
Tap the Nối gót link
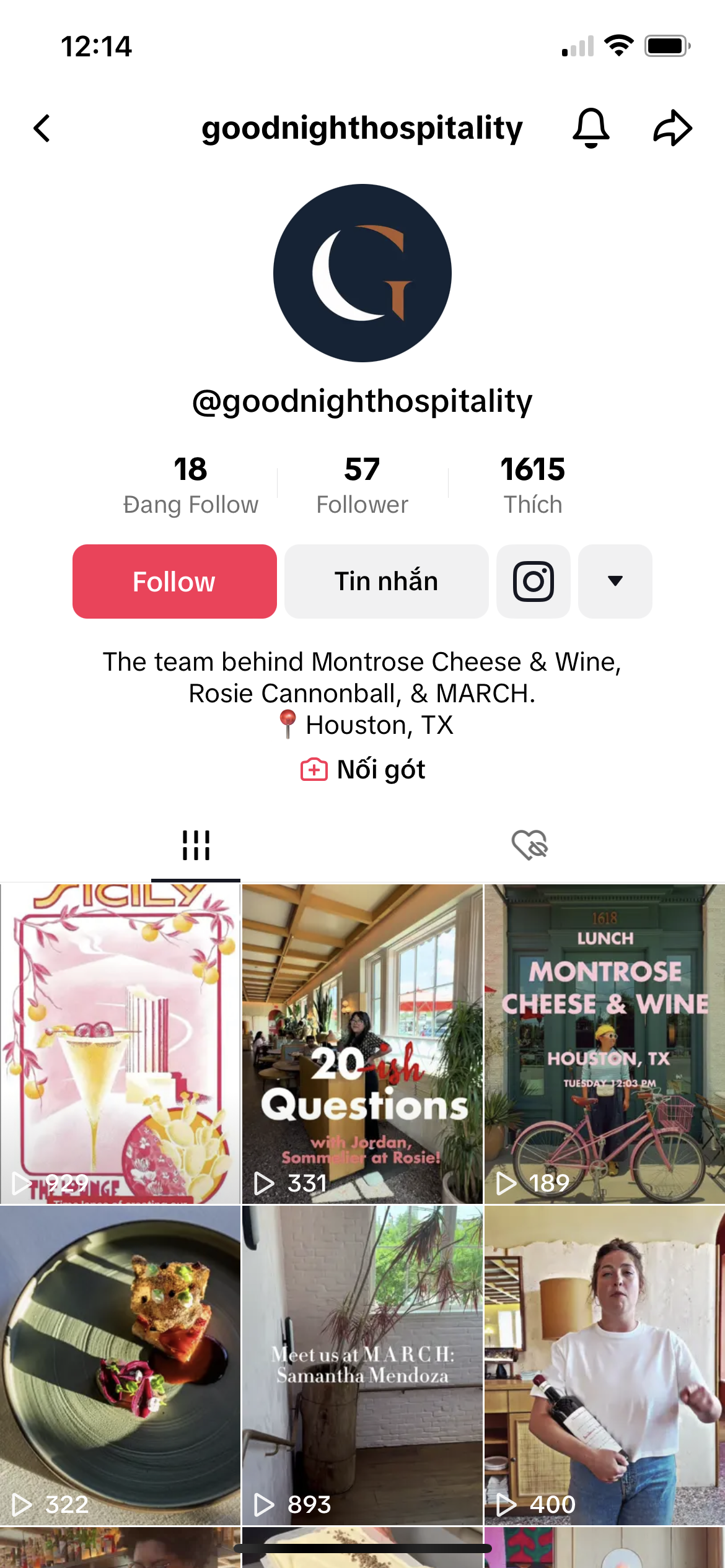[x=363, y=770]
